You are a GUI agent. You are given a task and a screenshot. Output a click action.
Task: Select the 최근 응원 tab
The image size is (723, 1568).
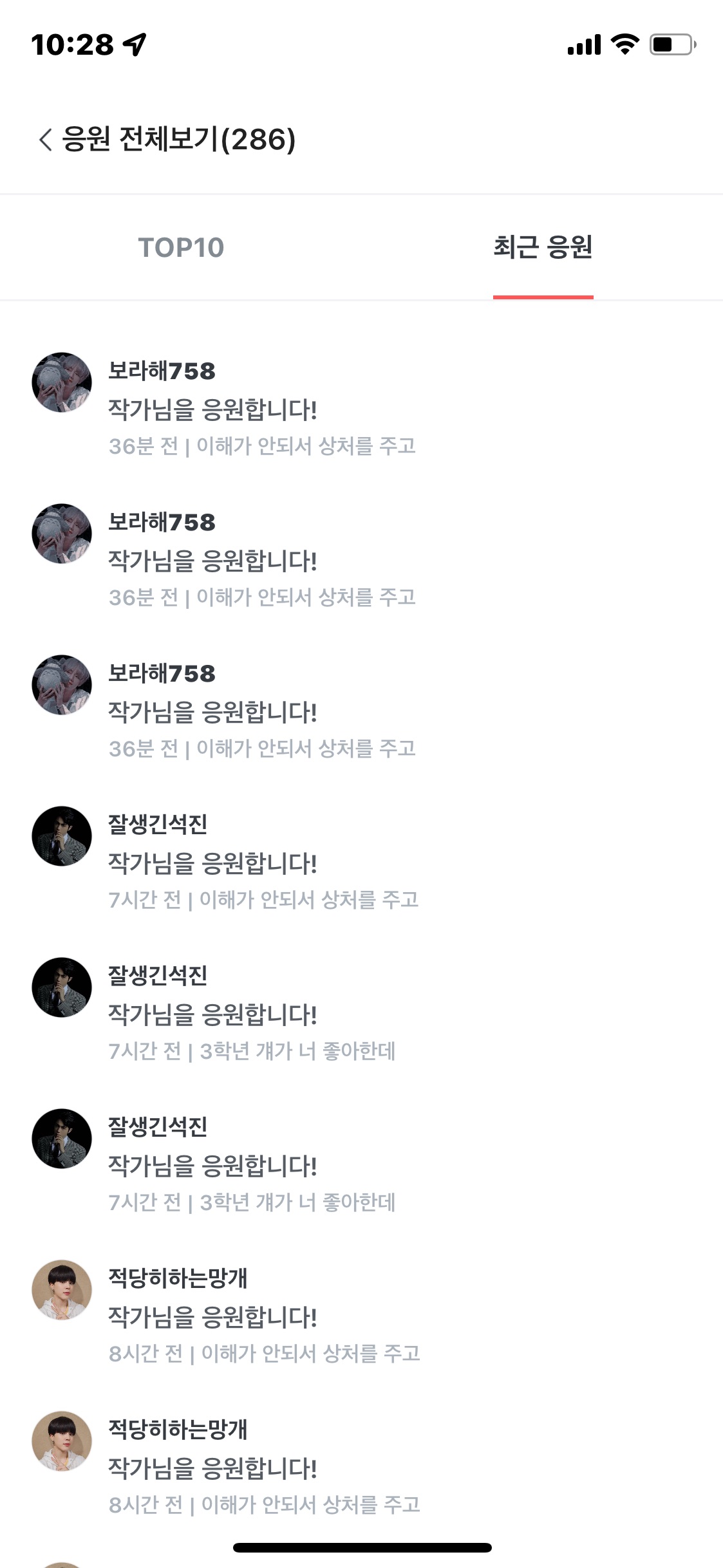coord(543,248)
